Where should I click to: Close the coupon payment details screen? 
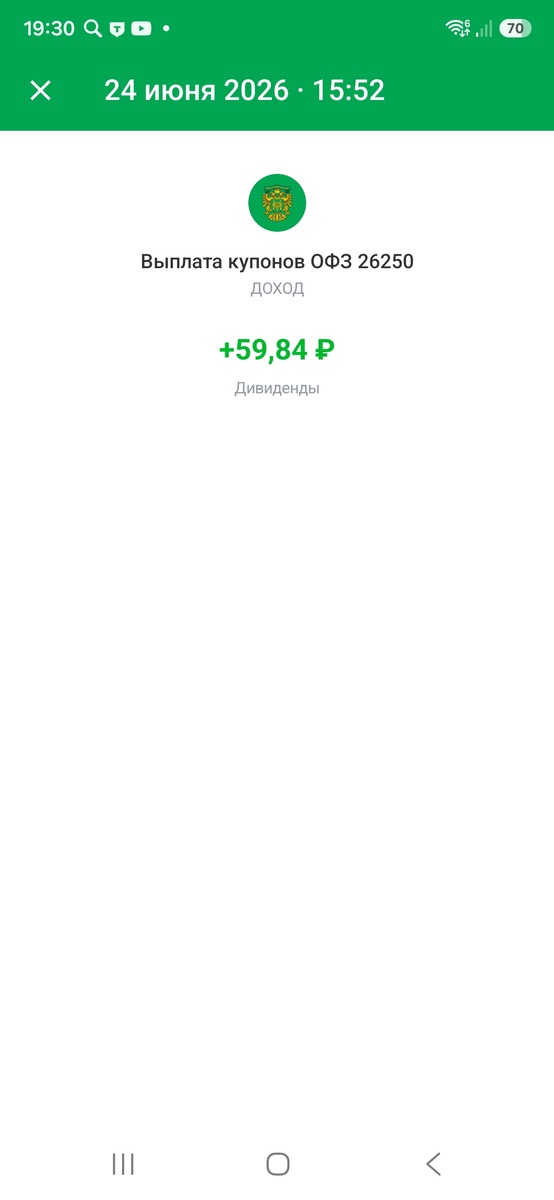click(x=40, y=91)
